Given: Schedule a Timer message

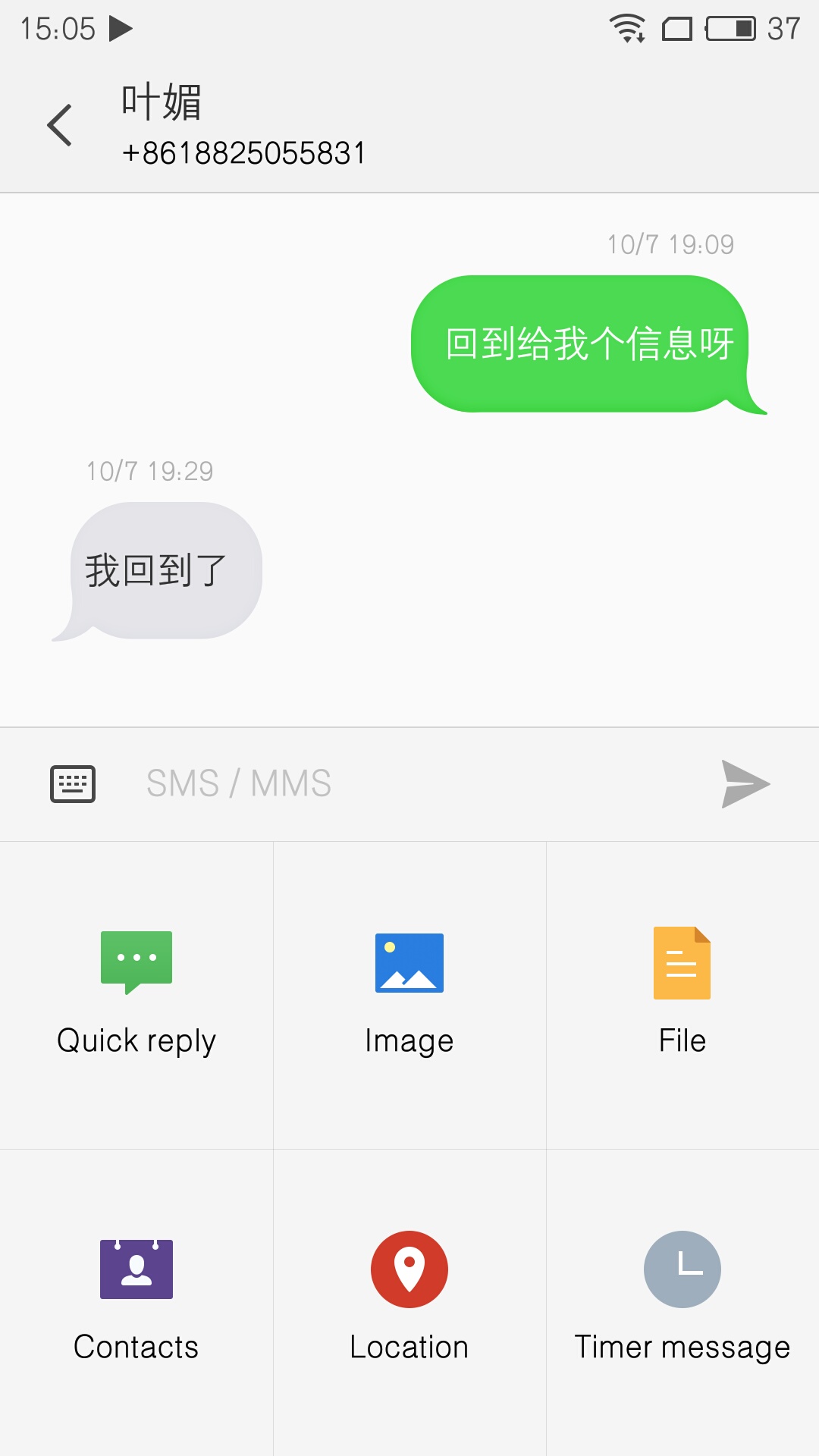Looking at the screenshot, I should click(682, 1302).
